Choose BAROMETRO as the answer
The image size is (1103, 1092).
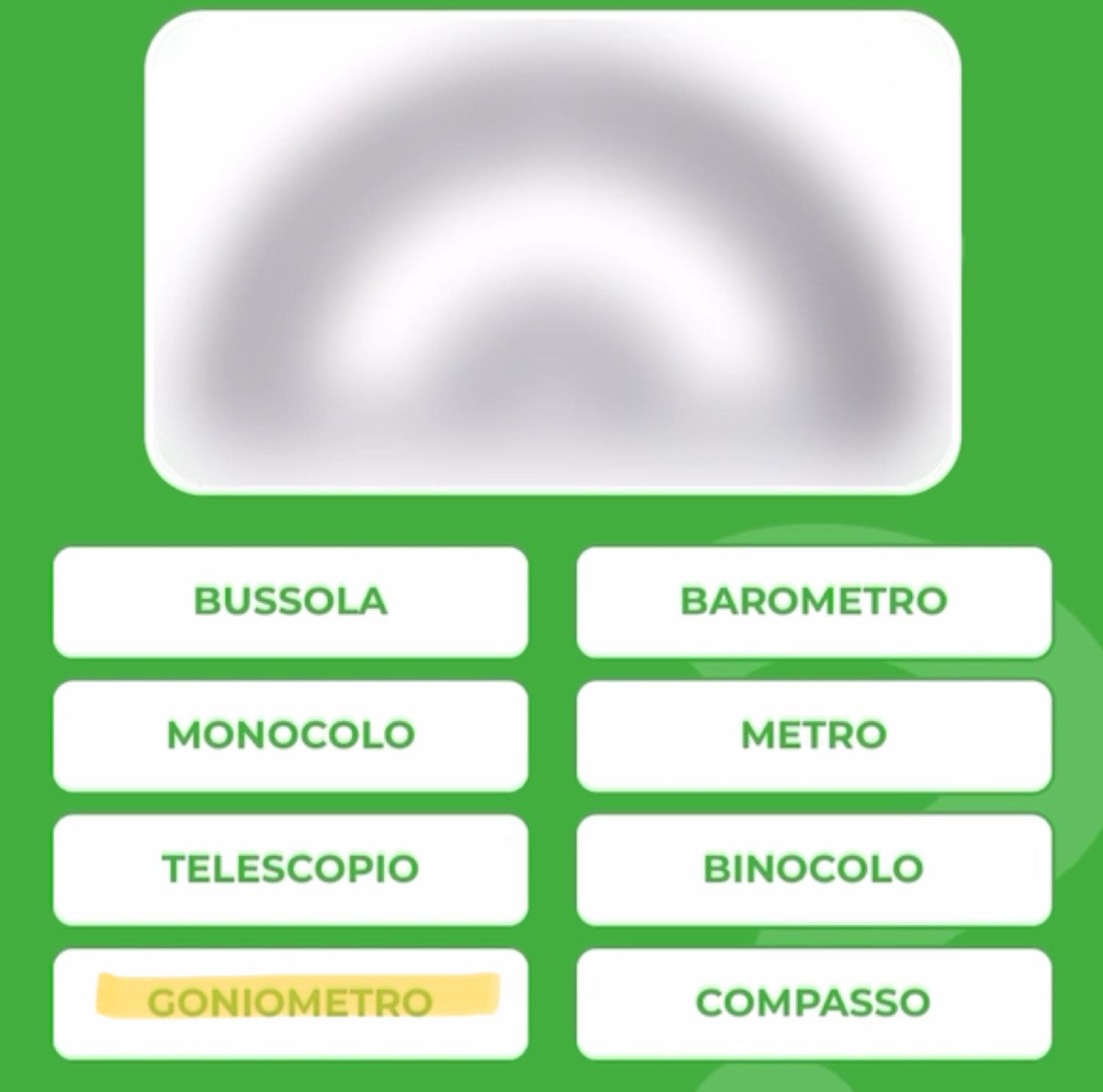[814, 602]
